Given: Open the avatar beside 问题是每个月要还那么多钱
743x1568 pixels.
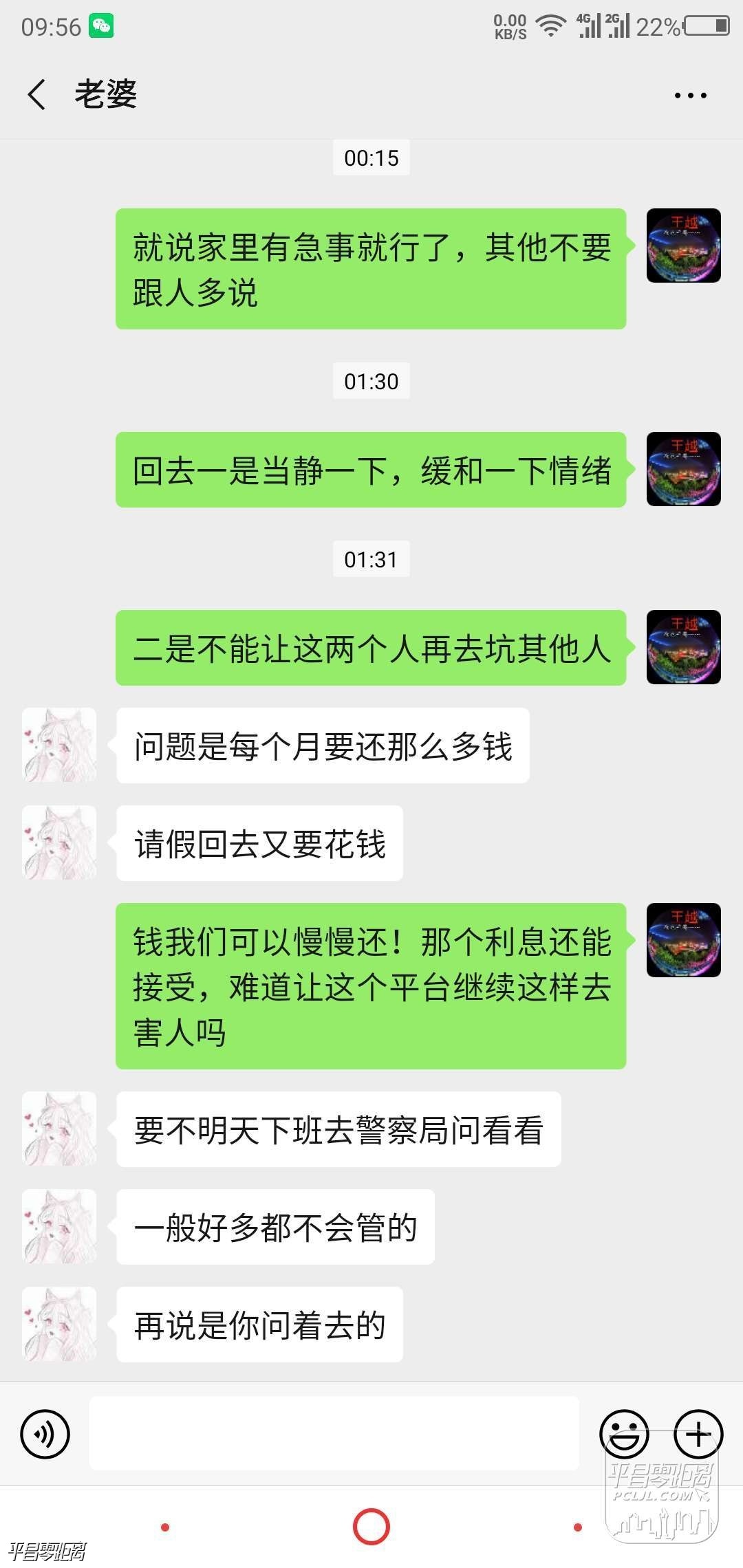Looking at the screenshot, I should [59, 745].
